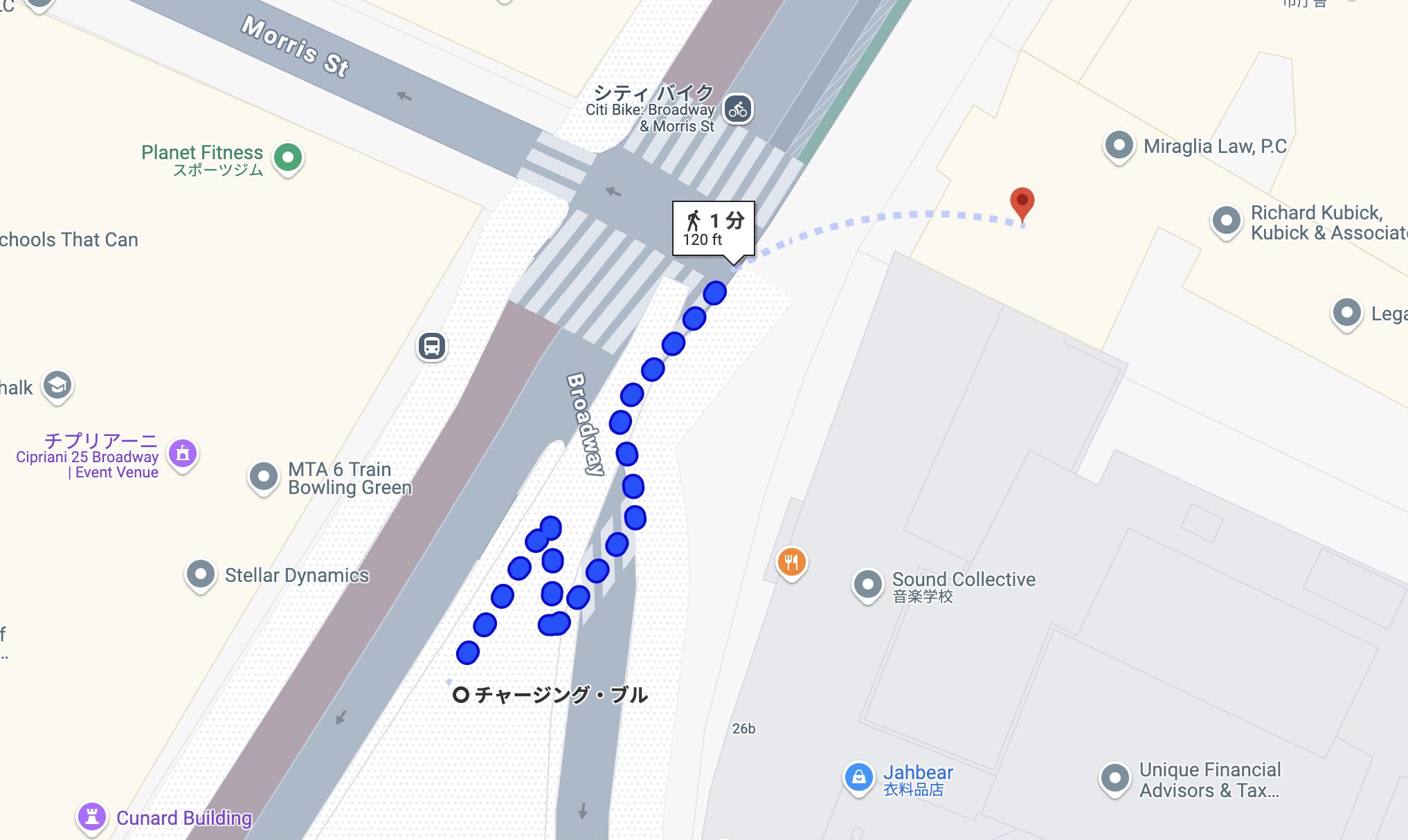
Task: Tap Unique Financial Advisors & Tax marker
Action: (1114, 778)
